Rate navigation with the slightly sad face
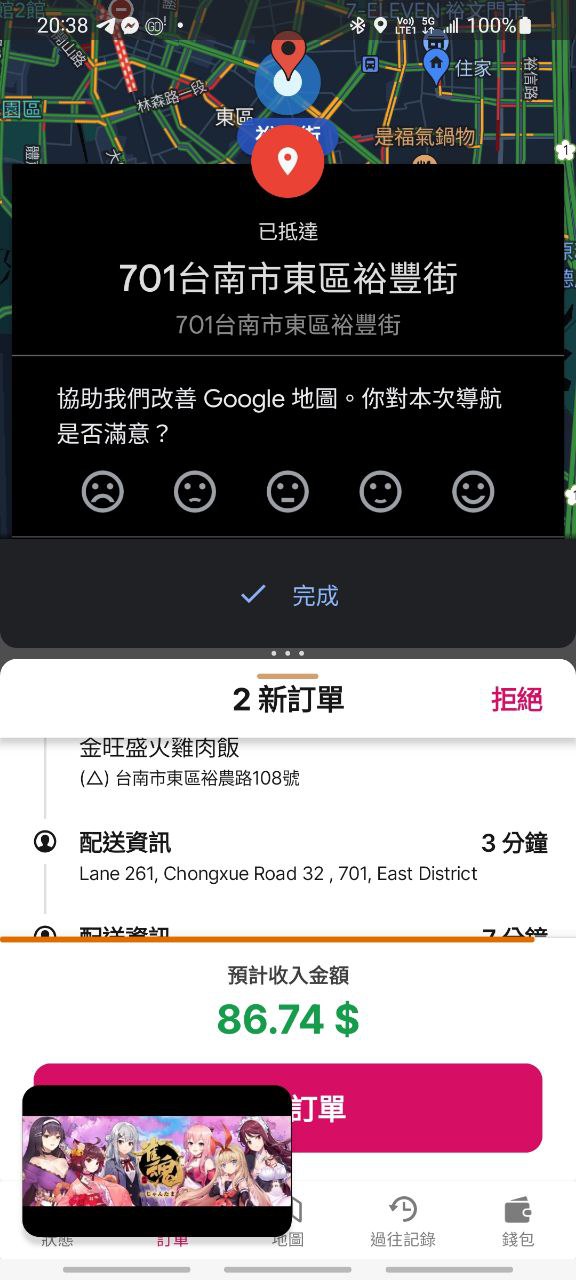Screen dimensions: 576x1280 pyautogui.click(x=195, y=492)
